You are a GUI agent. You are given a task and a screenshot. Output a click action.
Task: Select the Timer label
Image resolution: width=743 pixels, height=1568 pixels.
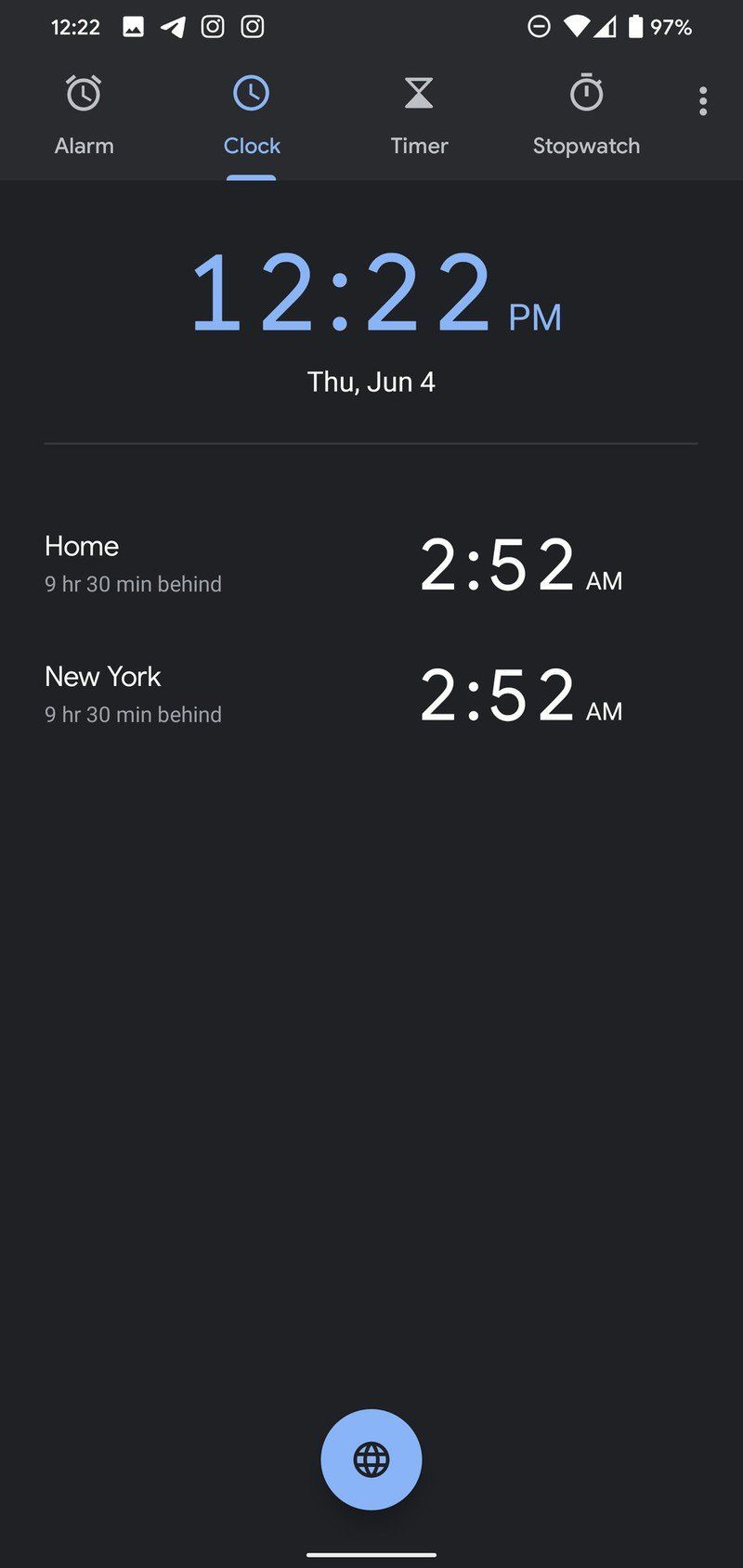[x=419, y=145]
